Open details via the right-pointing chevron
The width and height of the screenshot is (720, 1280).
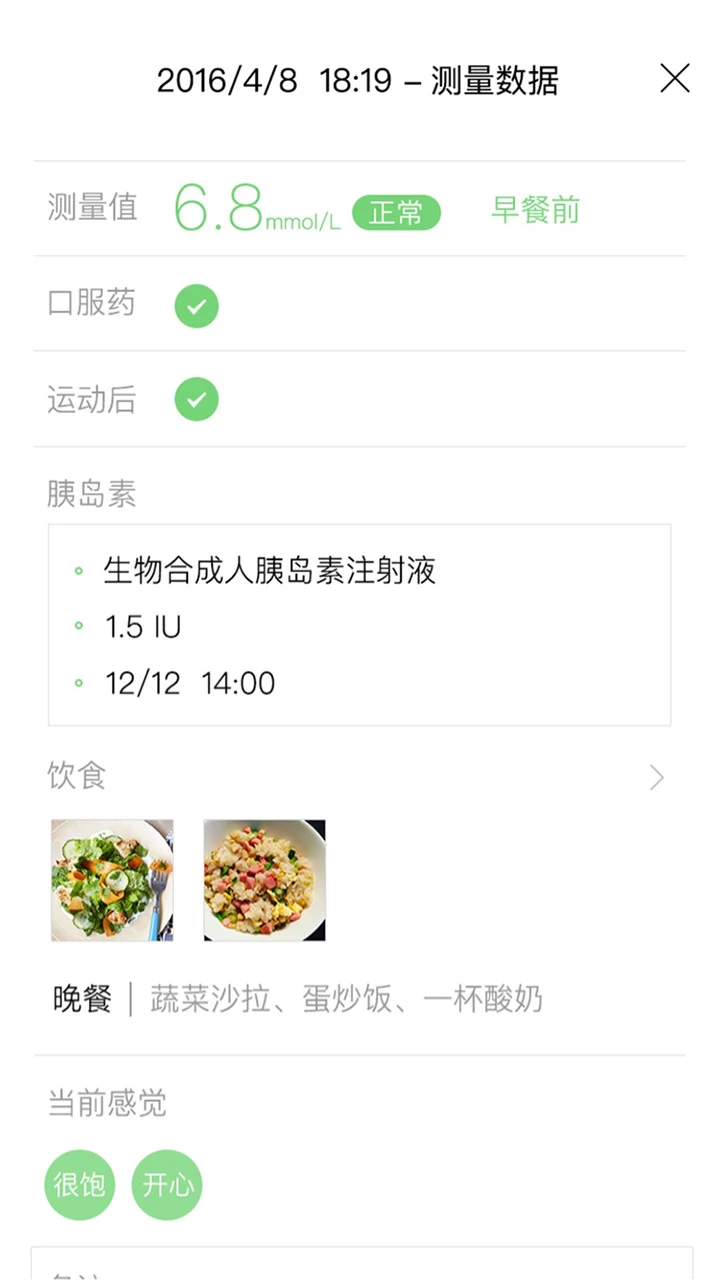(x=656, y=777)
